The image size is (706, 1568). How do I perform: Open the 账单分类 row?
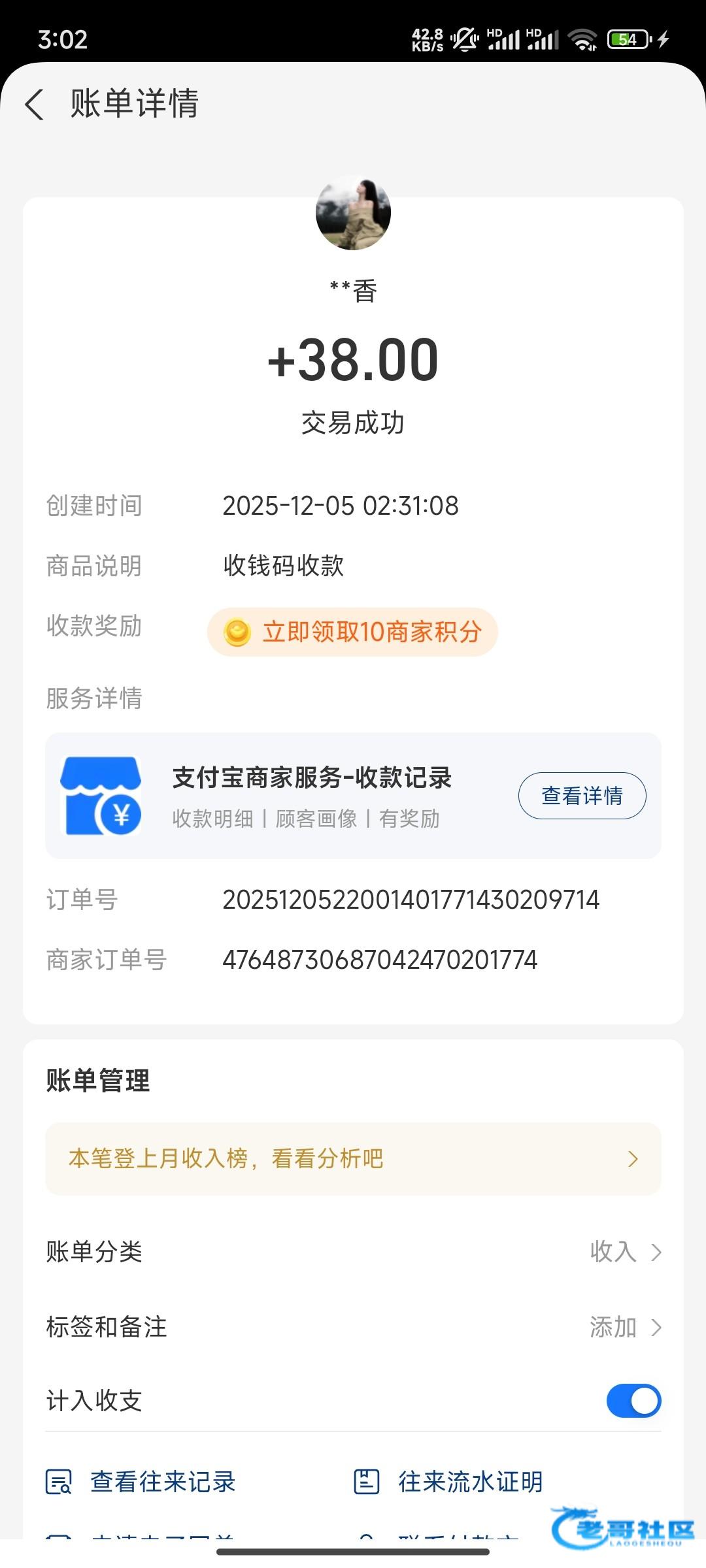[353, 1252]
